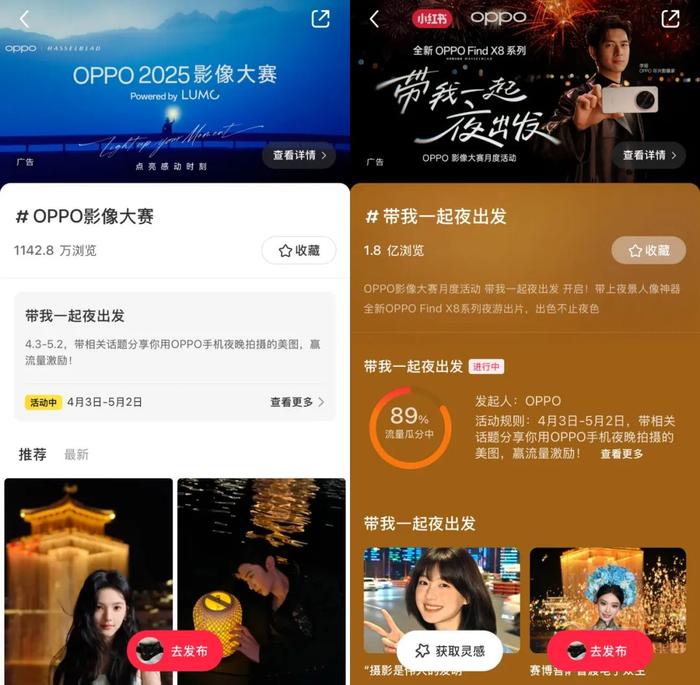Select the 推荐 tab
700x685 pixels.
point(32,454)
